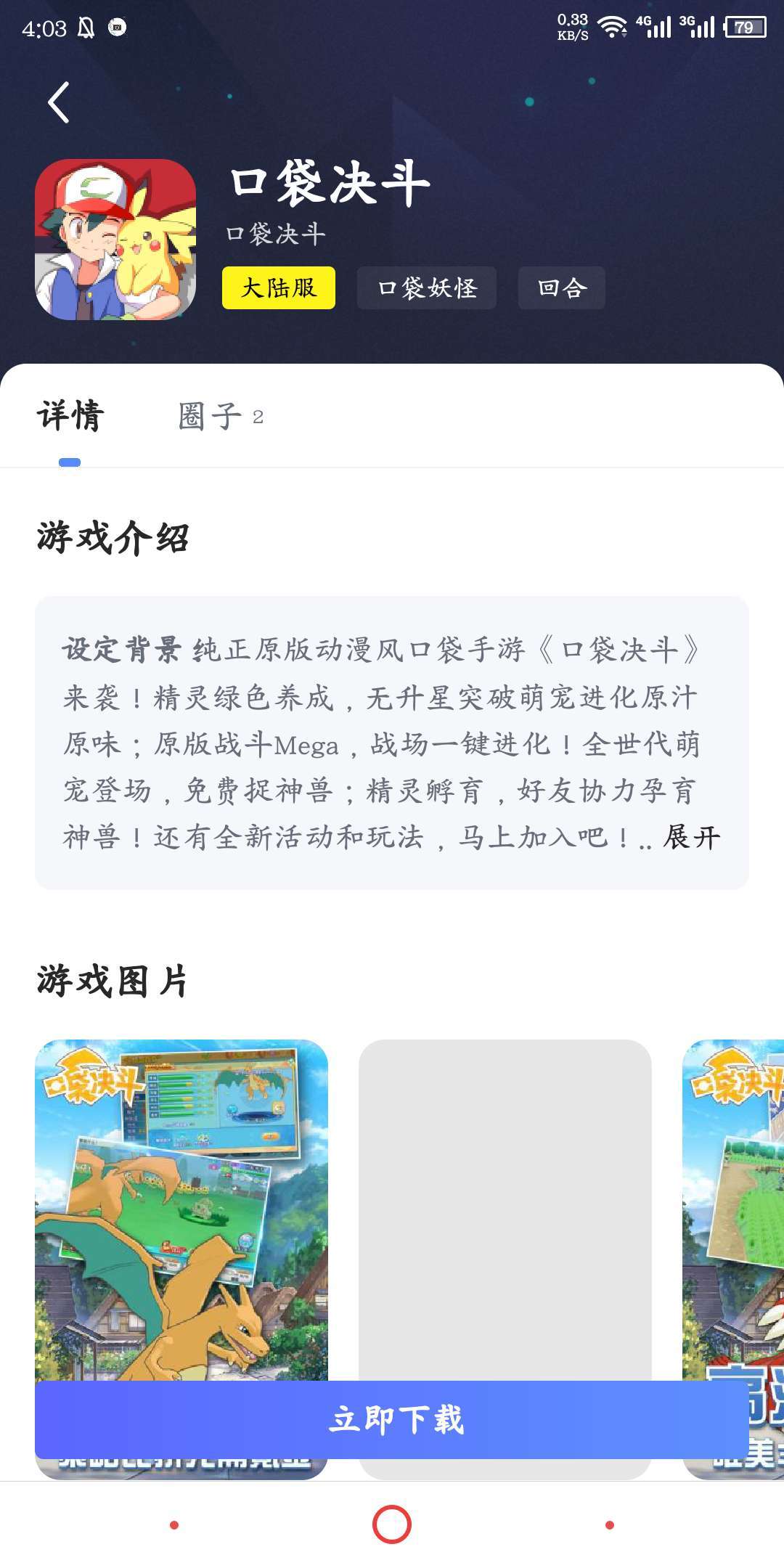Open the 口袋妖怪 tag

pyautogui.click(x=427, y=288)
